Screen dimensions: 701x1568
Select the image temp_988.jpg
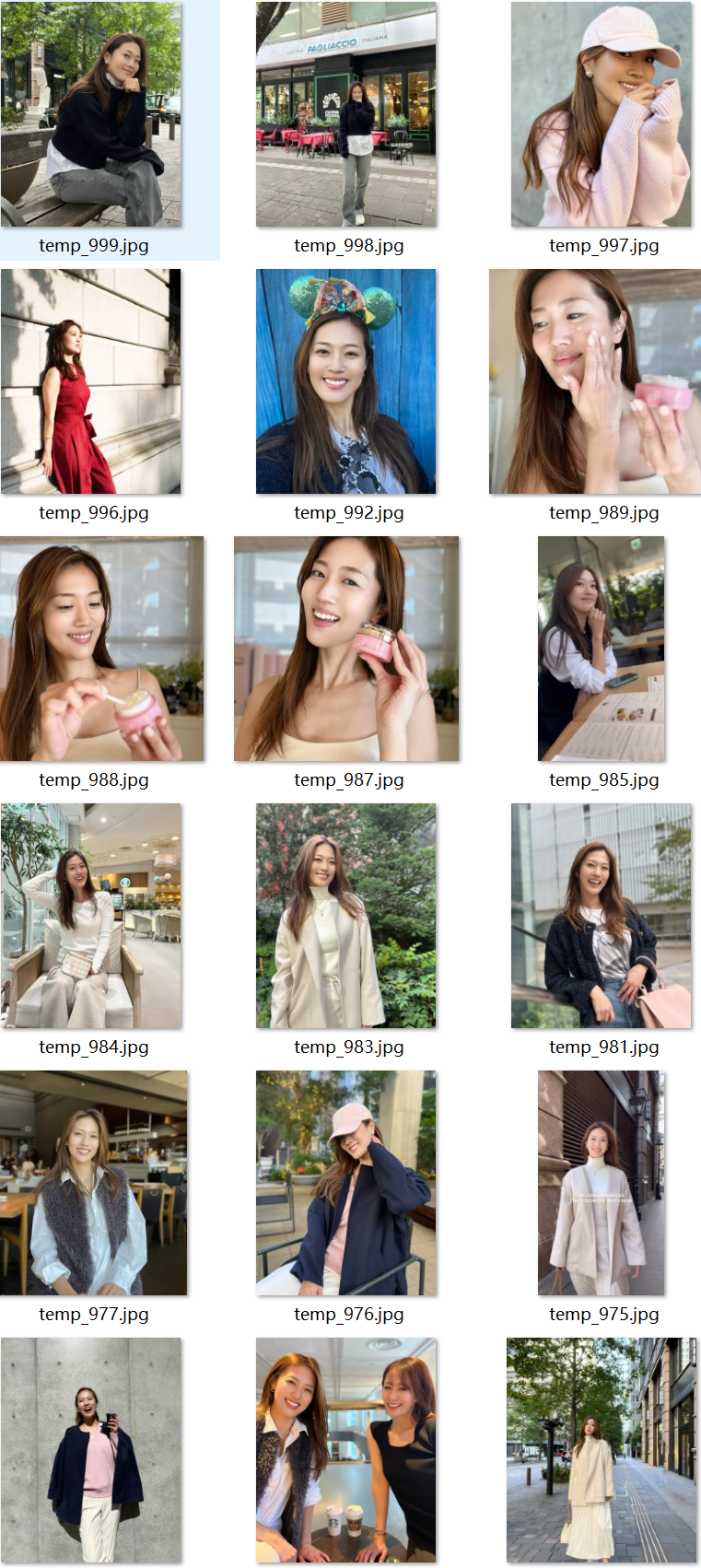click(102, 649)
